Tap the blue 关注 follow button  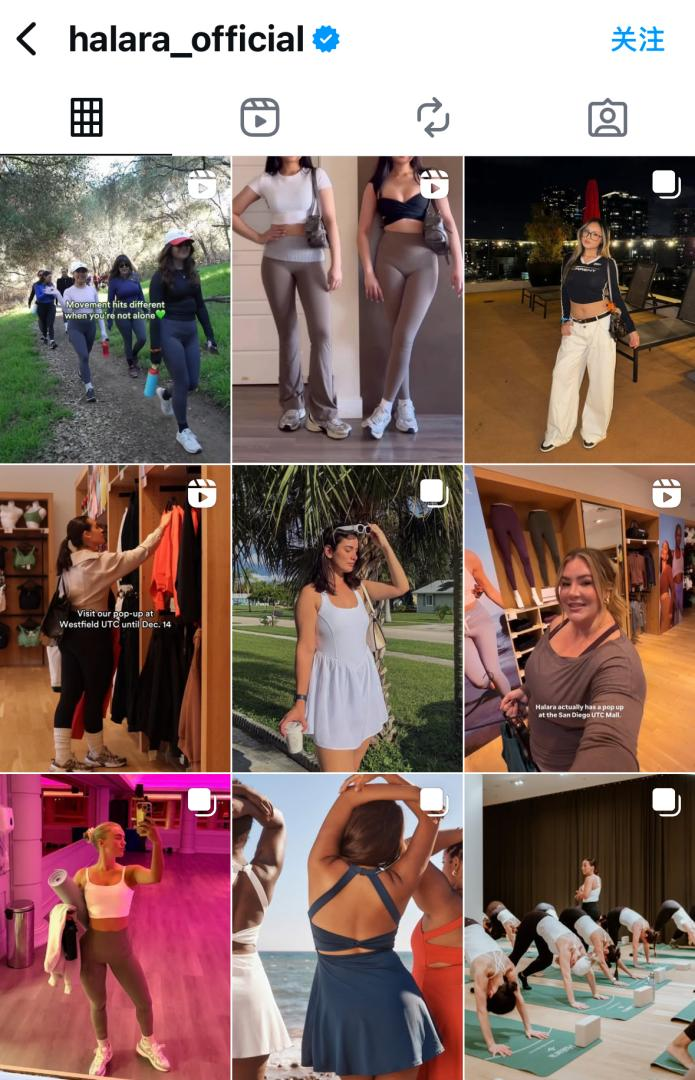tap(637, 40)
